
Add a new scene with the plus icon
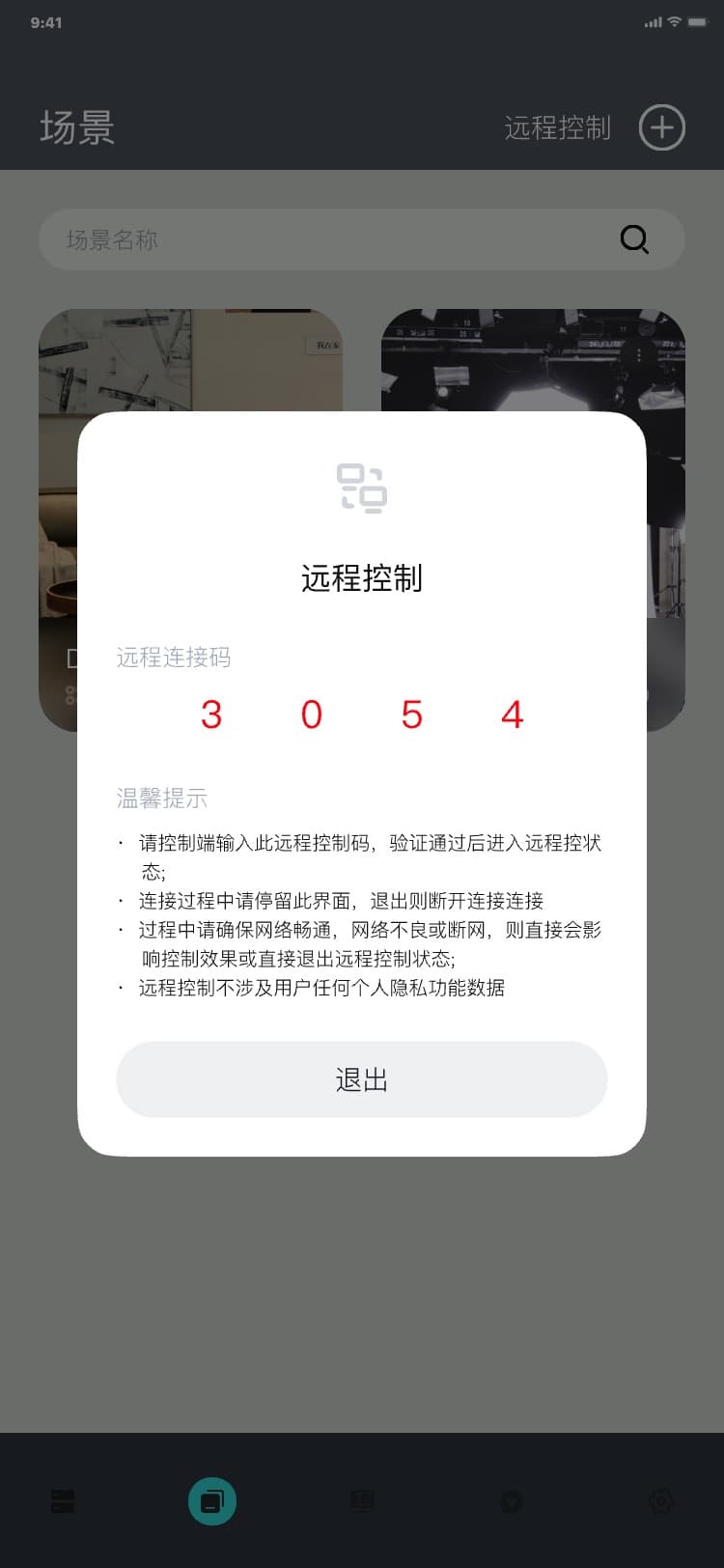point(662,127)
